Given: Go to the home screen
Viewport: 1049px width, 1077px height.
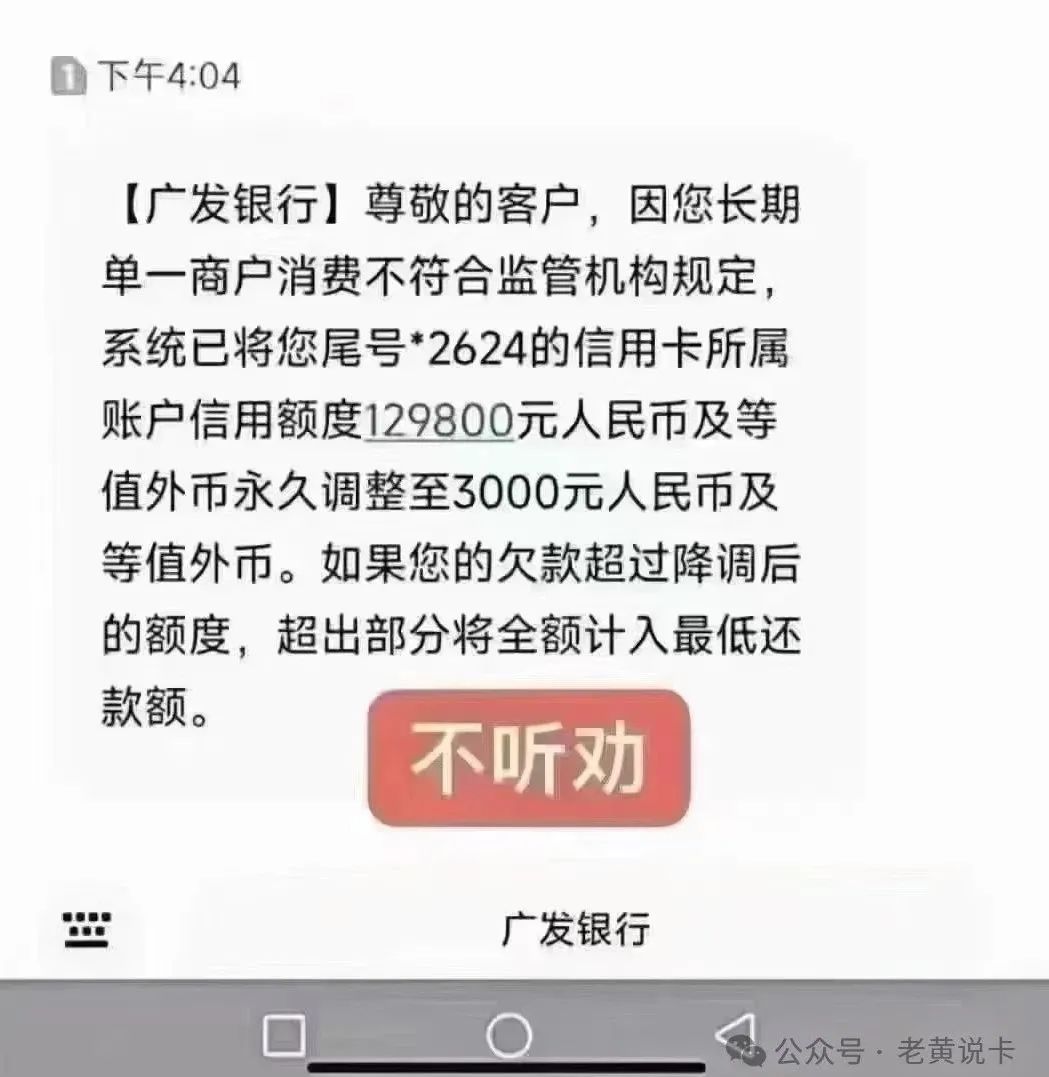Looking at the screenshot, I should pos(509,1035).
